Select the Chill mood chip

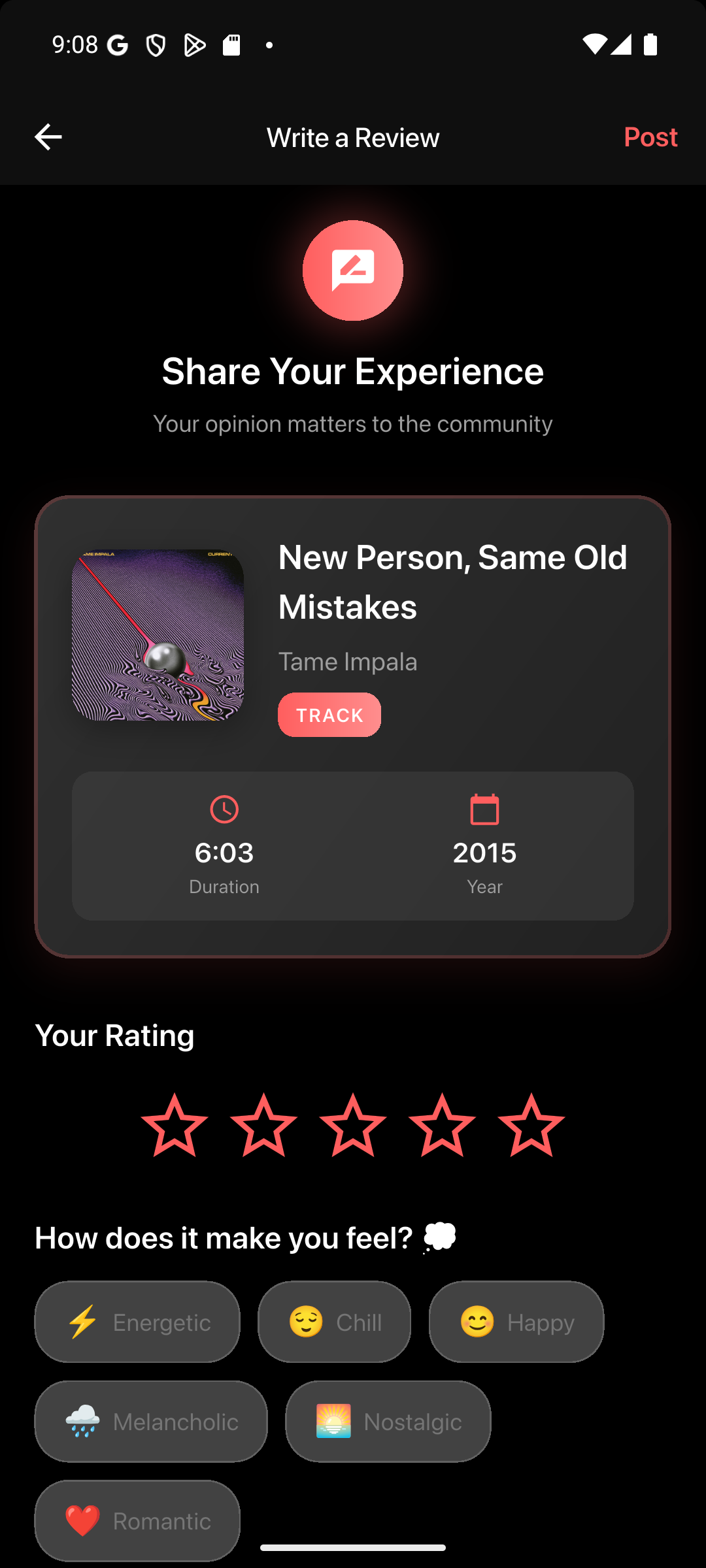(x=334, y=1322)
